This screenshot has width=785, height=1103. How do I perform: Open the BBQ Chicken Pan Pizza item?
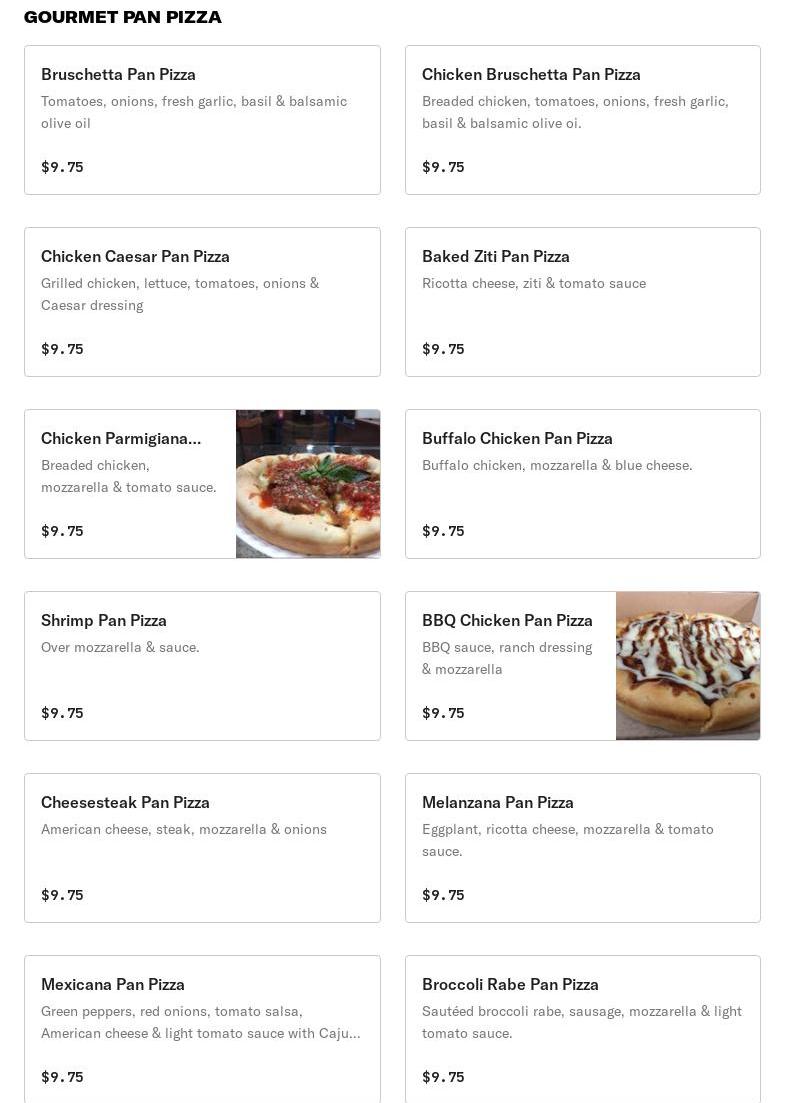(582, 666)
